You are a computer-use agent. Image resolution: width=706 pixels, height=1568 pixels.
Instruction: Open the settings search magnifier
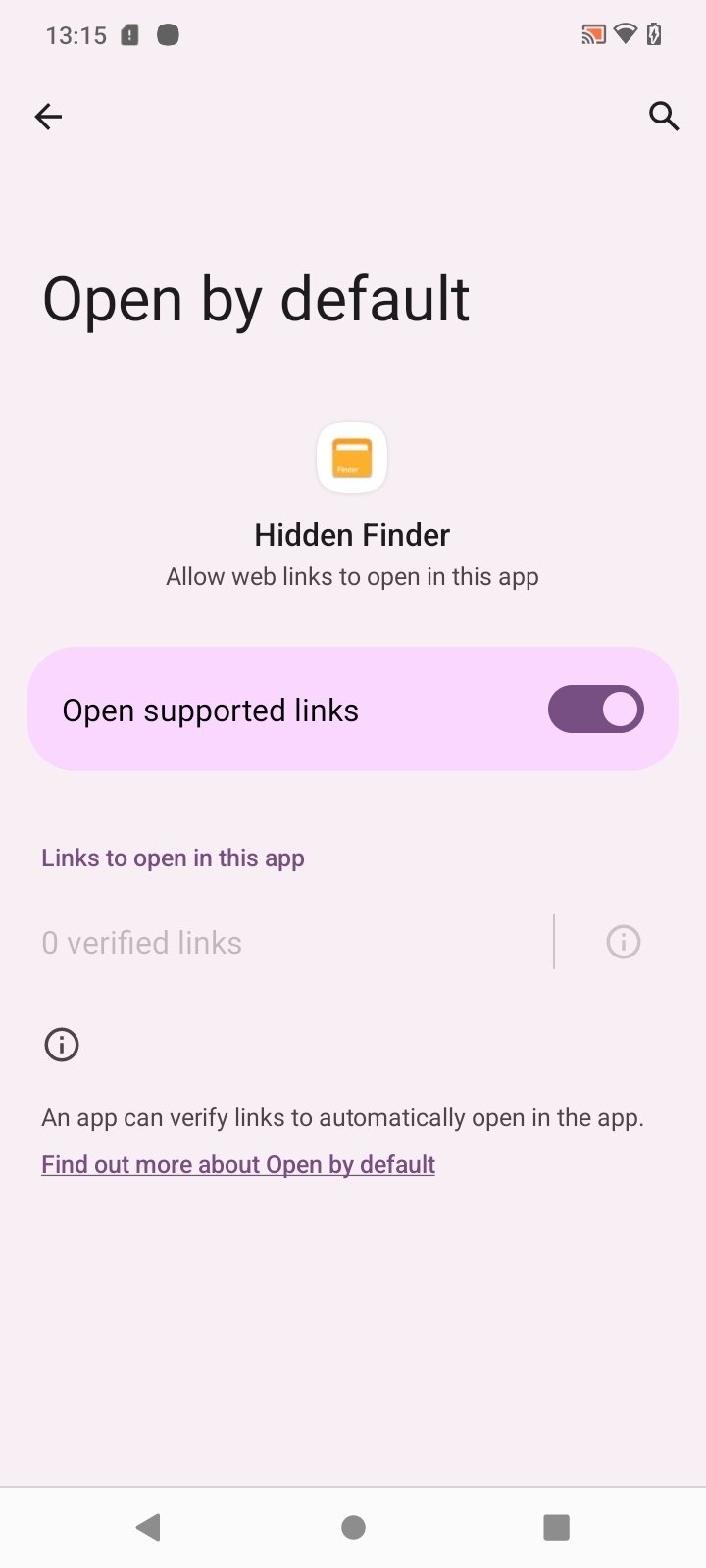[x=664, y=117]
